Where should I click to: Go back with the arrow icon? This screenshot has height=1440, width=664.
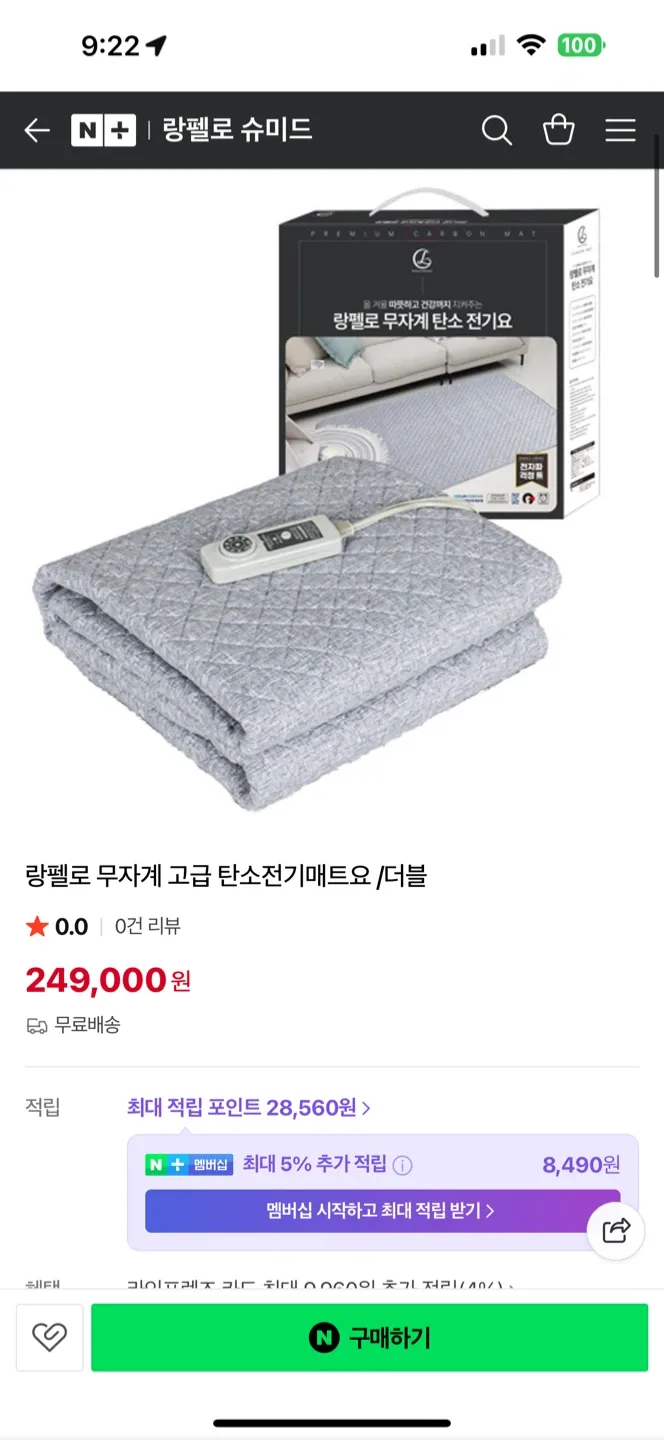[37, 131]
